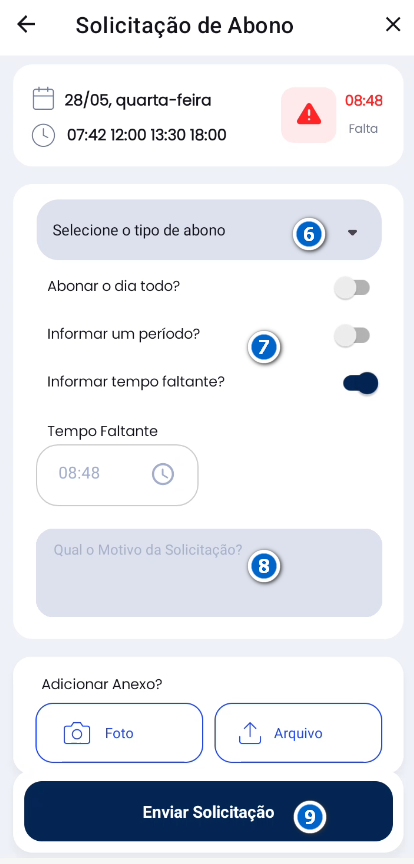Disable 'Informar tempo faltante?' switch
Screen dimensions: 414x864
click(x=361, y=384)
